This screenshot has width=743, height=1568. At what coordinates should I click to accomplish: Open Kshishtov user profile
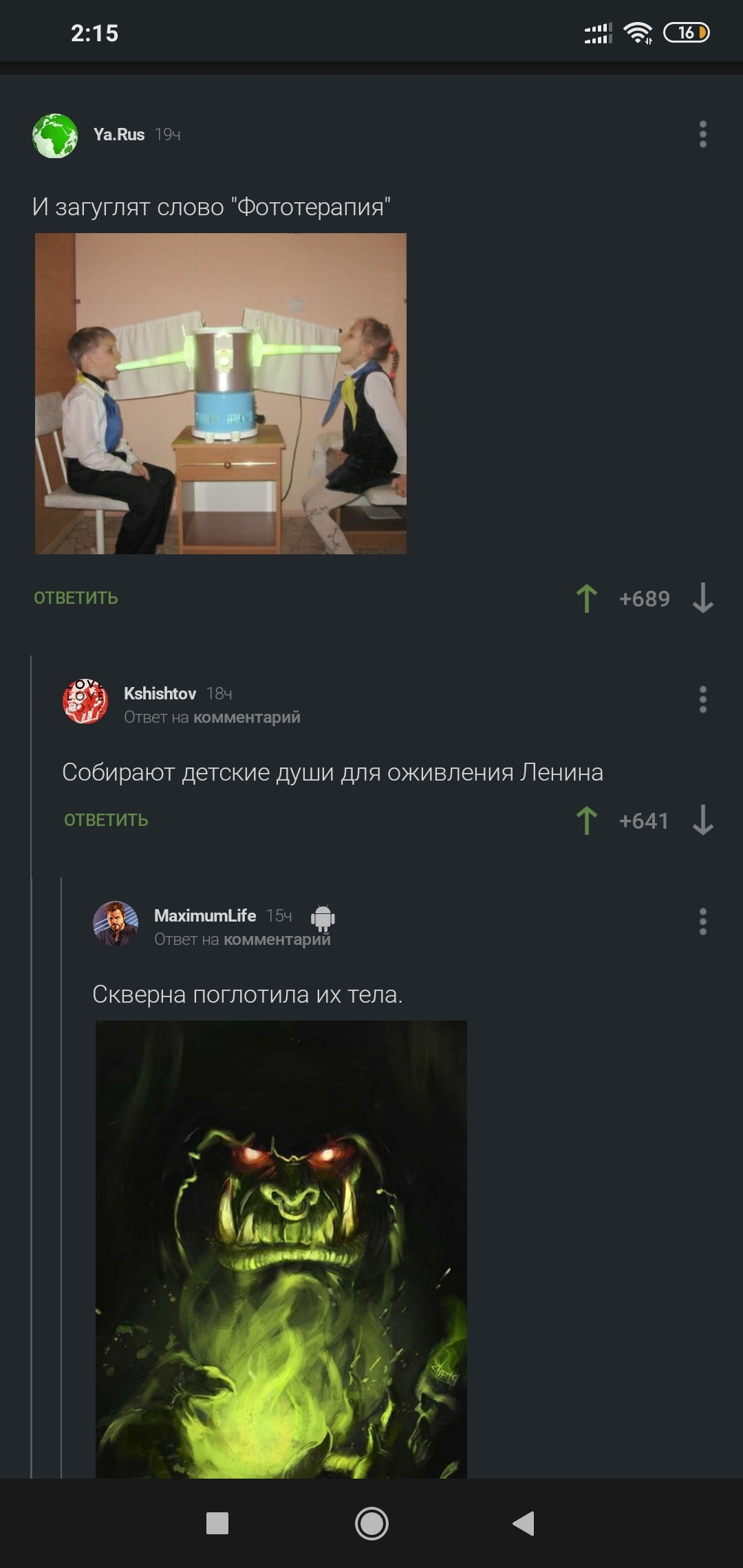point(160,693)
